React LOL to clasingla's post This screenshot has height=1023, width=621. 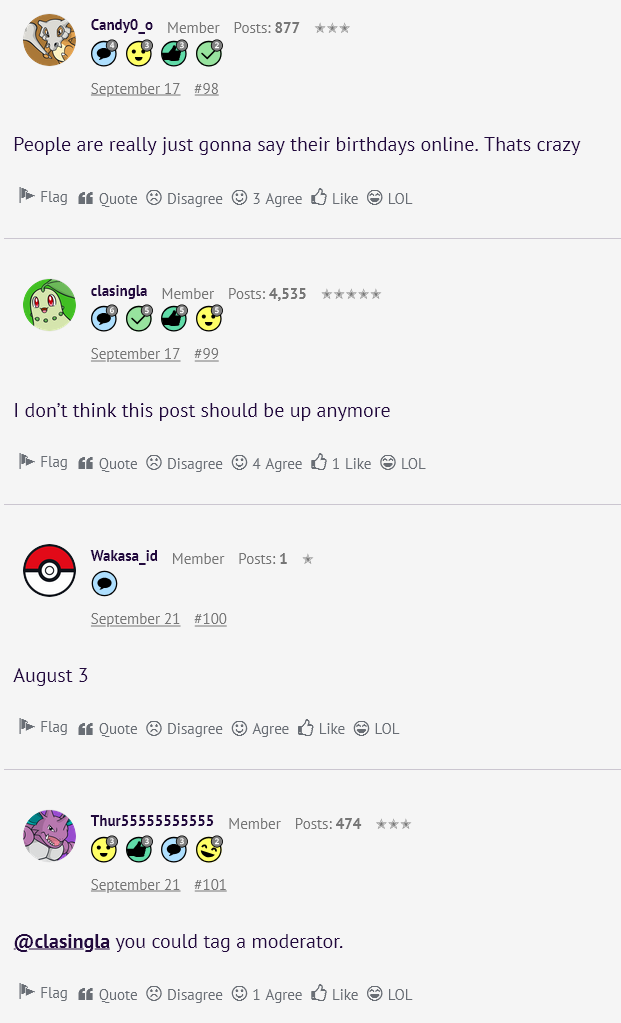(403, 463)
